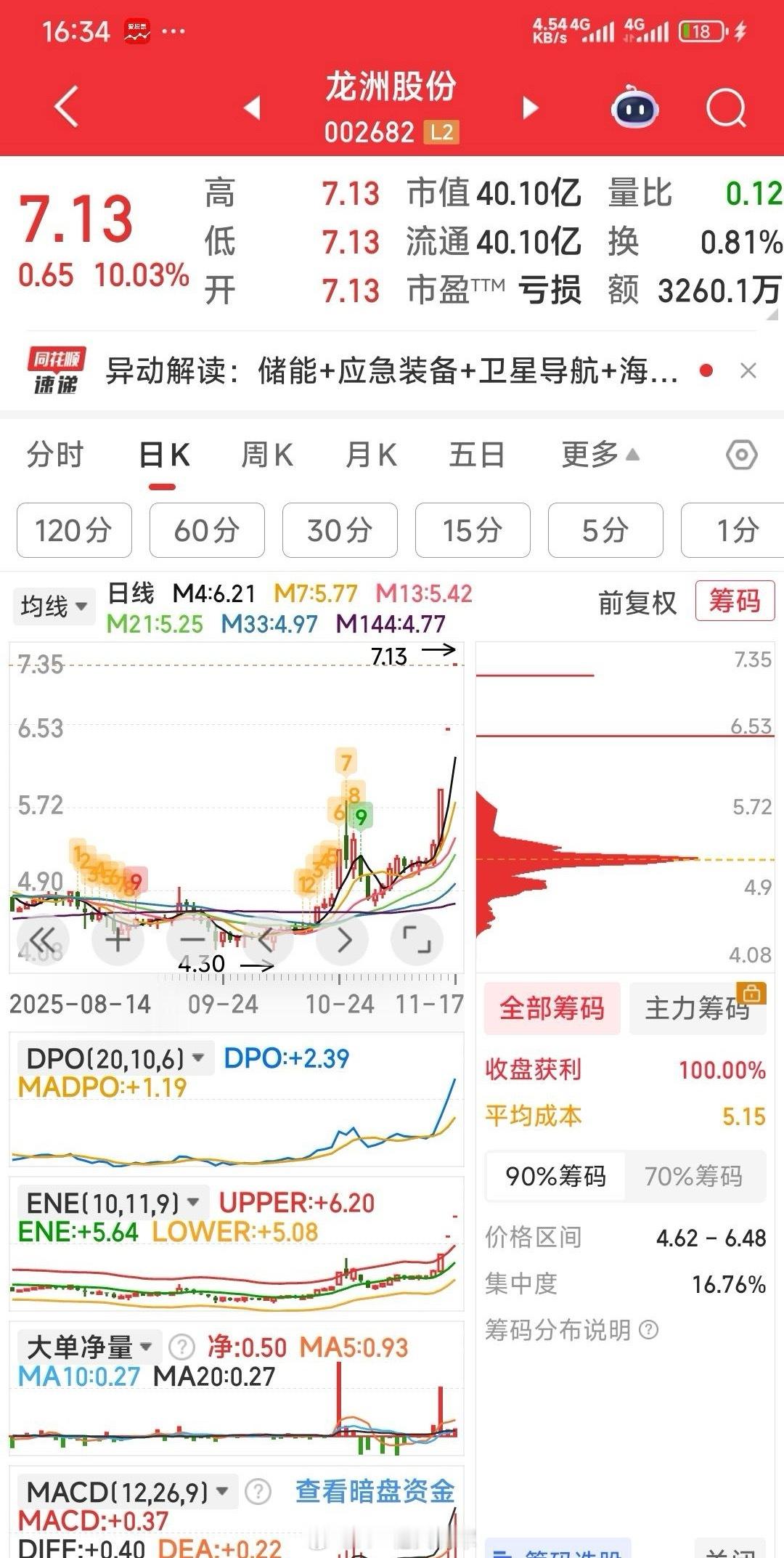Open the search magnifier
This screenshot has width=784, height=1558.
(725, 108)
